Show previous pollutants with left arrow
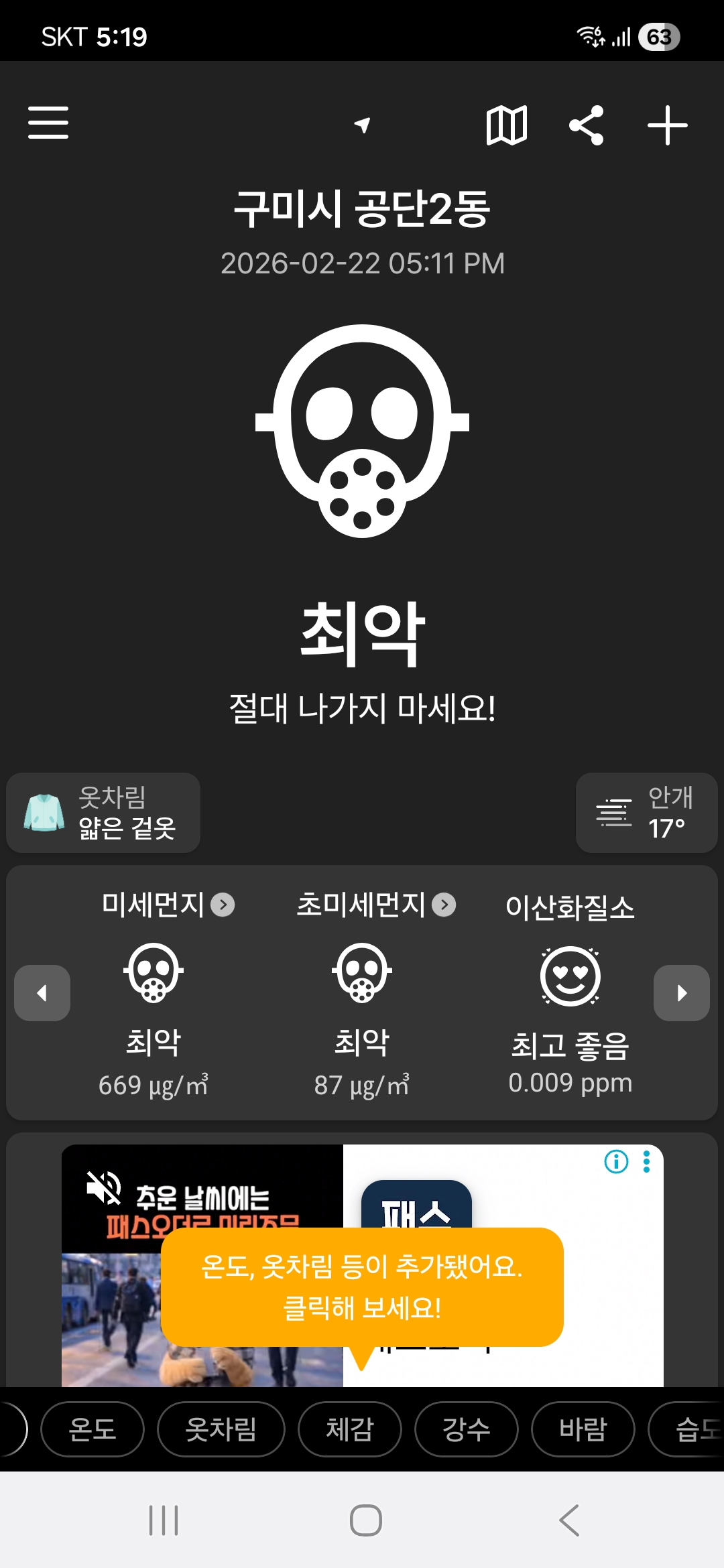The height and width of the screenshot is (1568, 724). (42, 992)
